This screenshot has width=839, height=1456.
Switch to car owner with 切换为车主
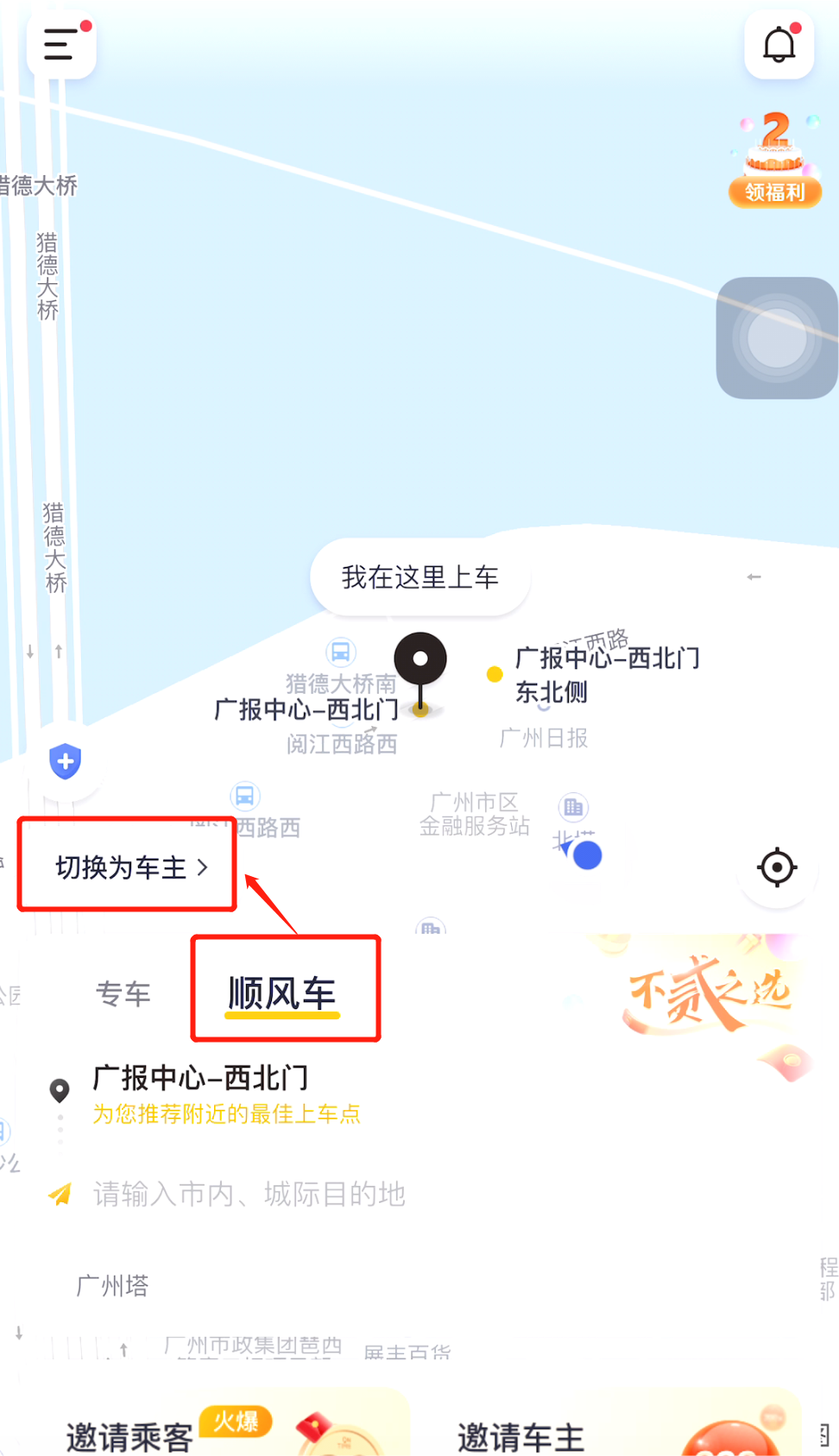[x=128, y=867]
